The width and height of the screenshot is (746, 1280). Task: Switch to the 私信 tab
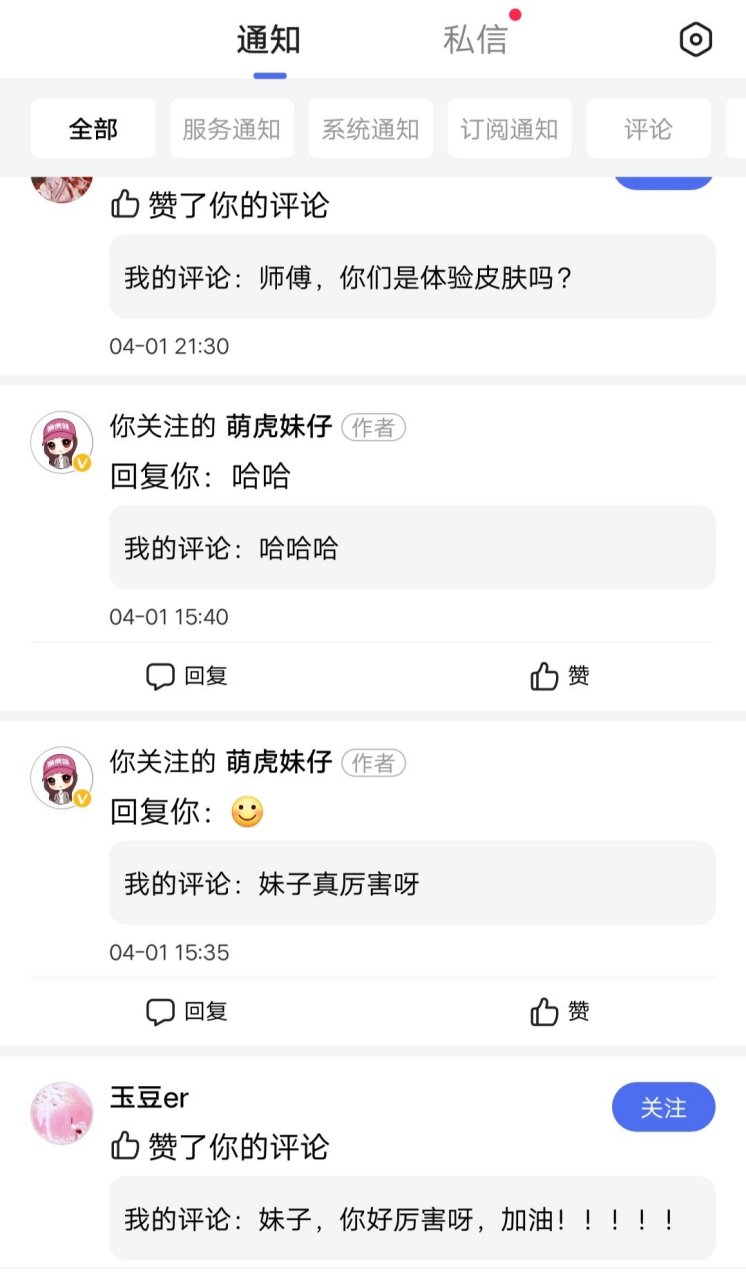click(x=476, y=39)
